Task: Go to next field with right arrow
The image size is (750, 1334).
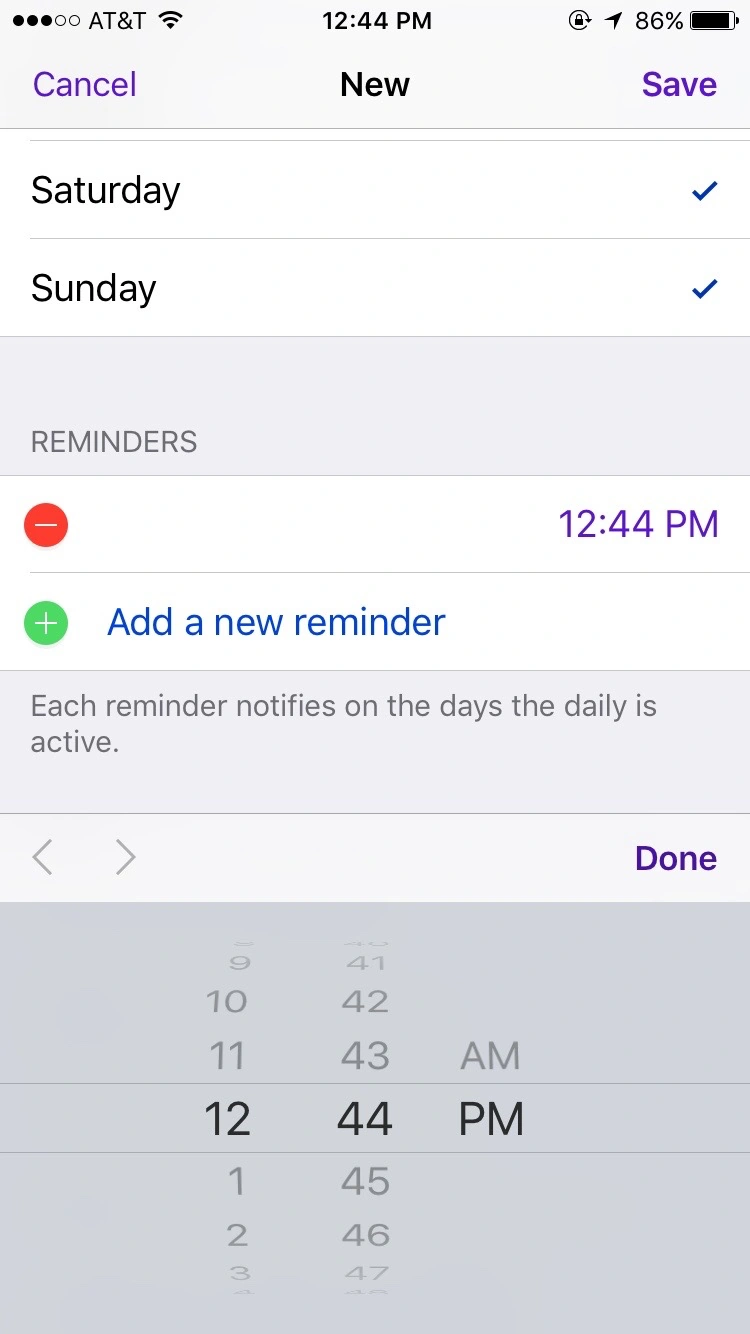Action: point(125,858)
